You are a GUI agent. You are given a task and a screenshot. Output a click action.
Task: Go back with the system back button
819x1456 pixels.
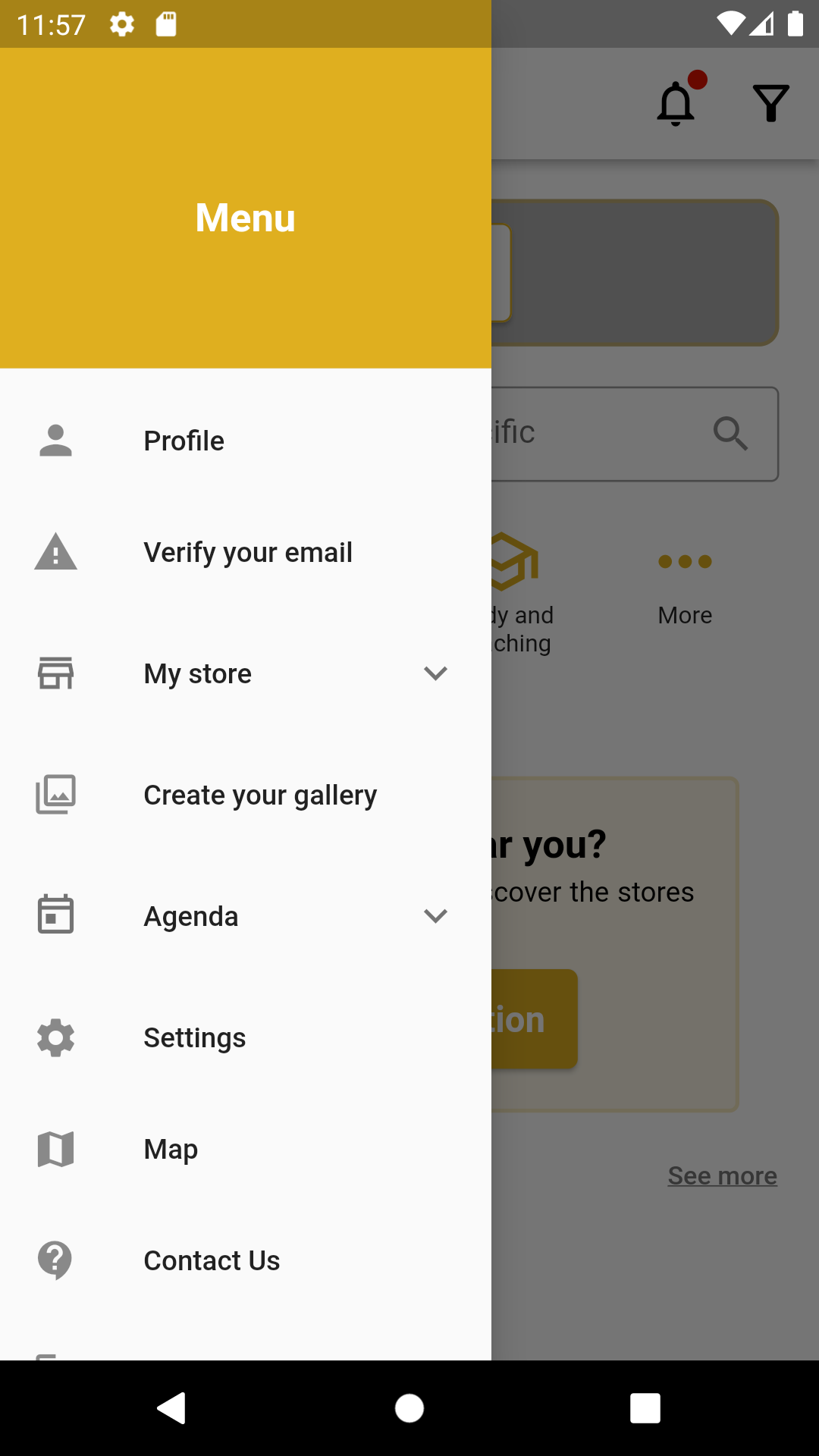point(172,1408)
